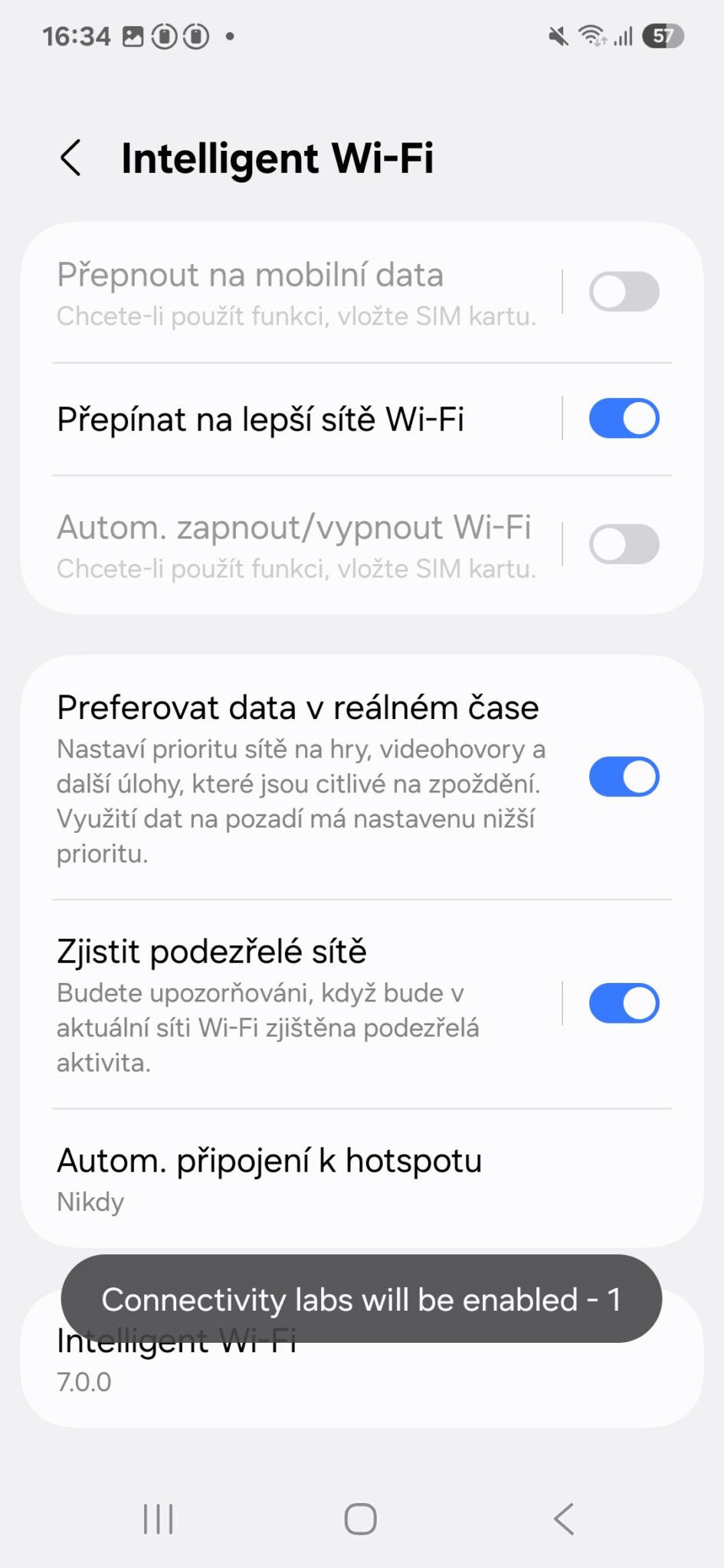724x1568 pixels.
Task: Open Autom. připojení k hotspotu options
Action: 269,1161
